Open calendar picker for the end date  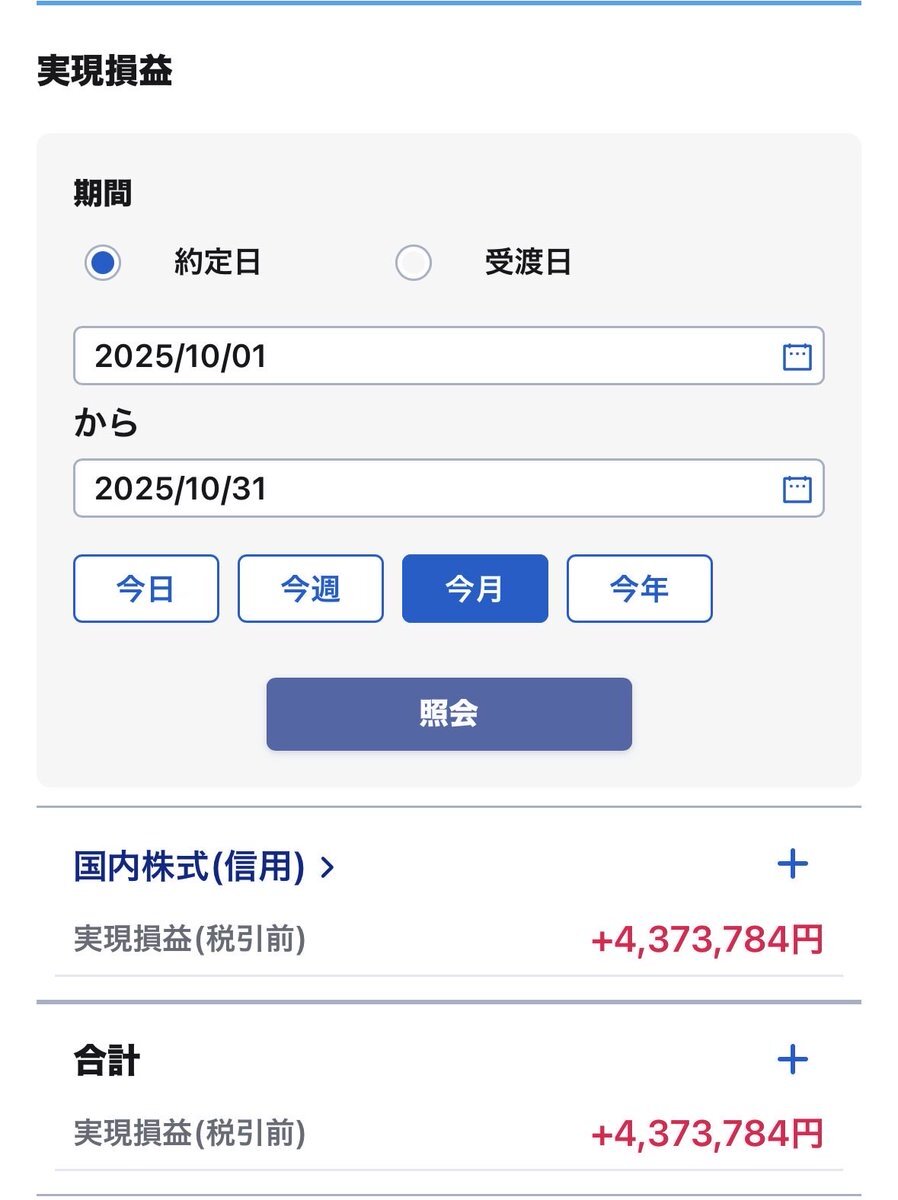pyautogui.click(x=797, y=488)
